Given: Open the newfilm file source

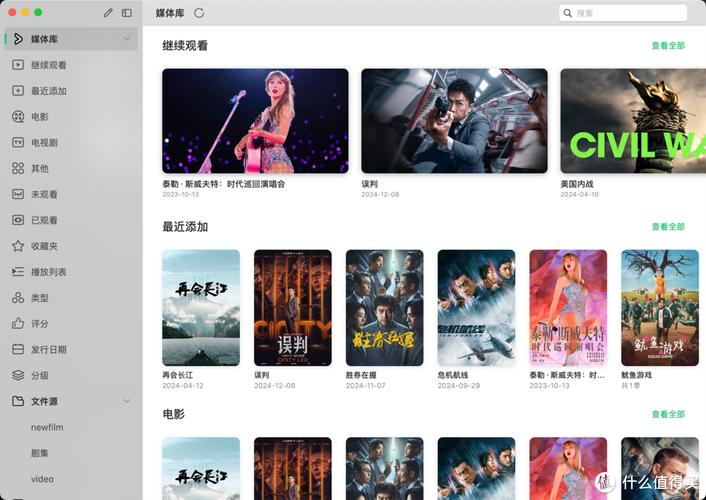Looking at the screenshot, I should coord(47,427).
